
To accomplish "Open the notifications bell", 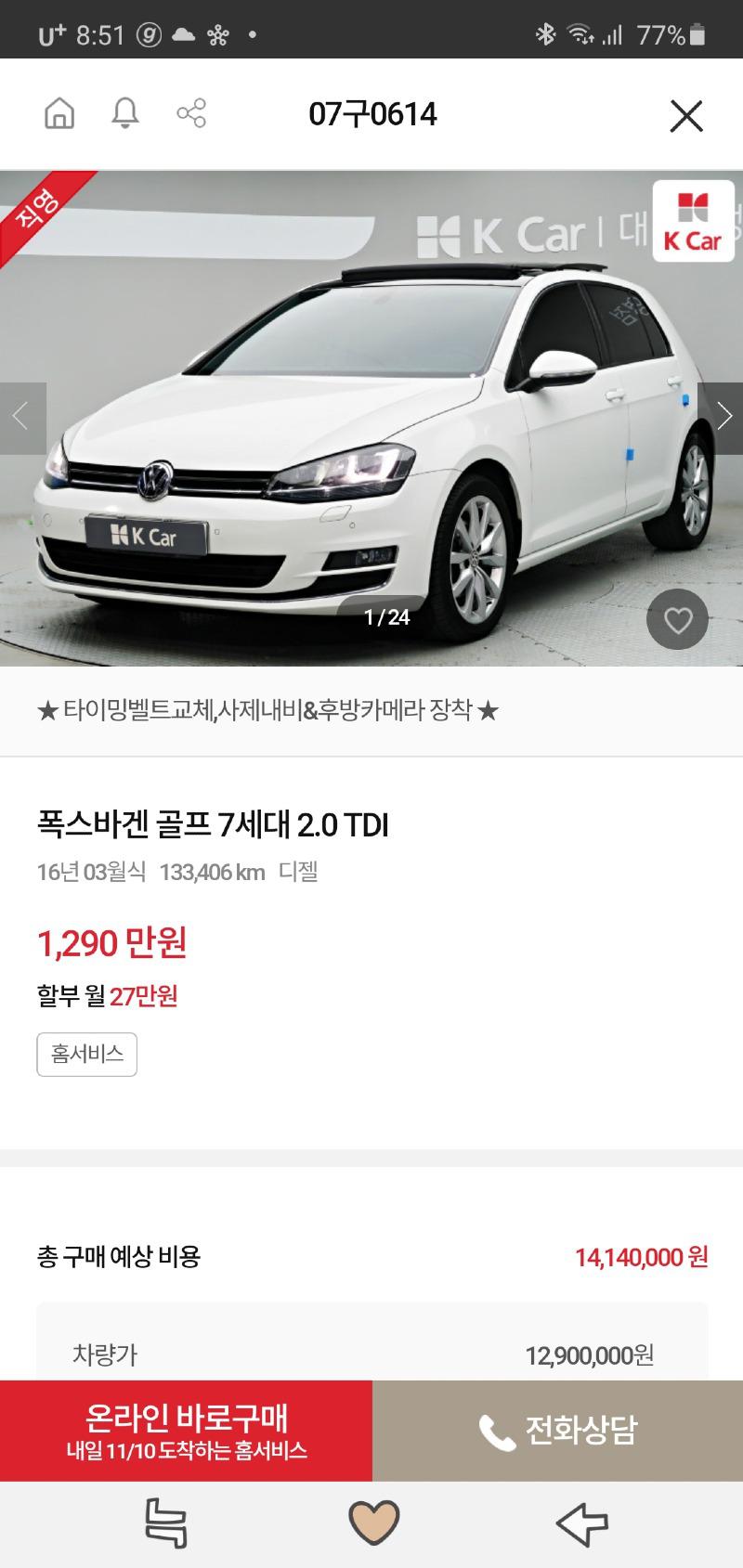I will coord(125,114).
